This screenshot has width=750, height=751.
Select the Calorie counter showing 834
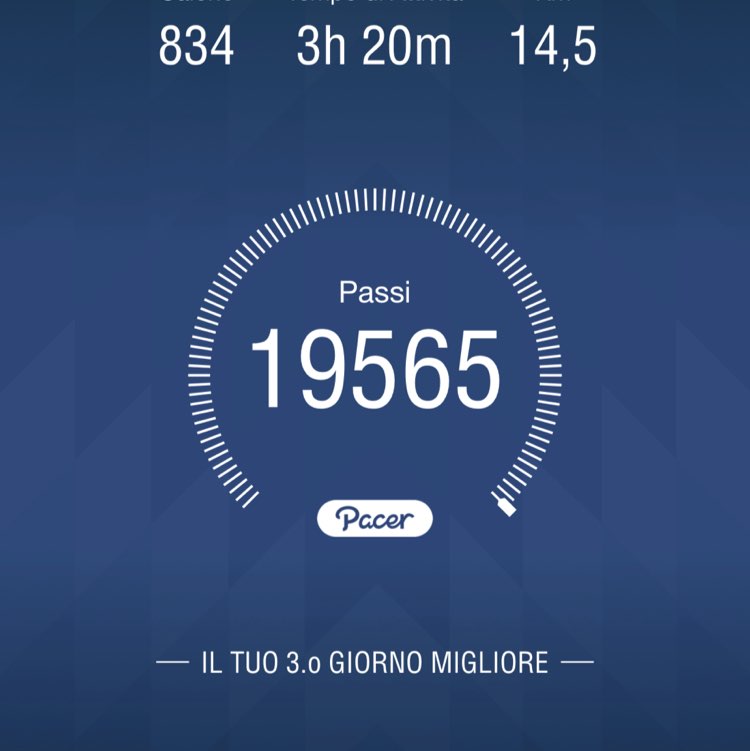(x=196, y=44)
